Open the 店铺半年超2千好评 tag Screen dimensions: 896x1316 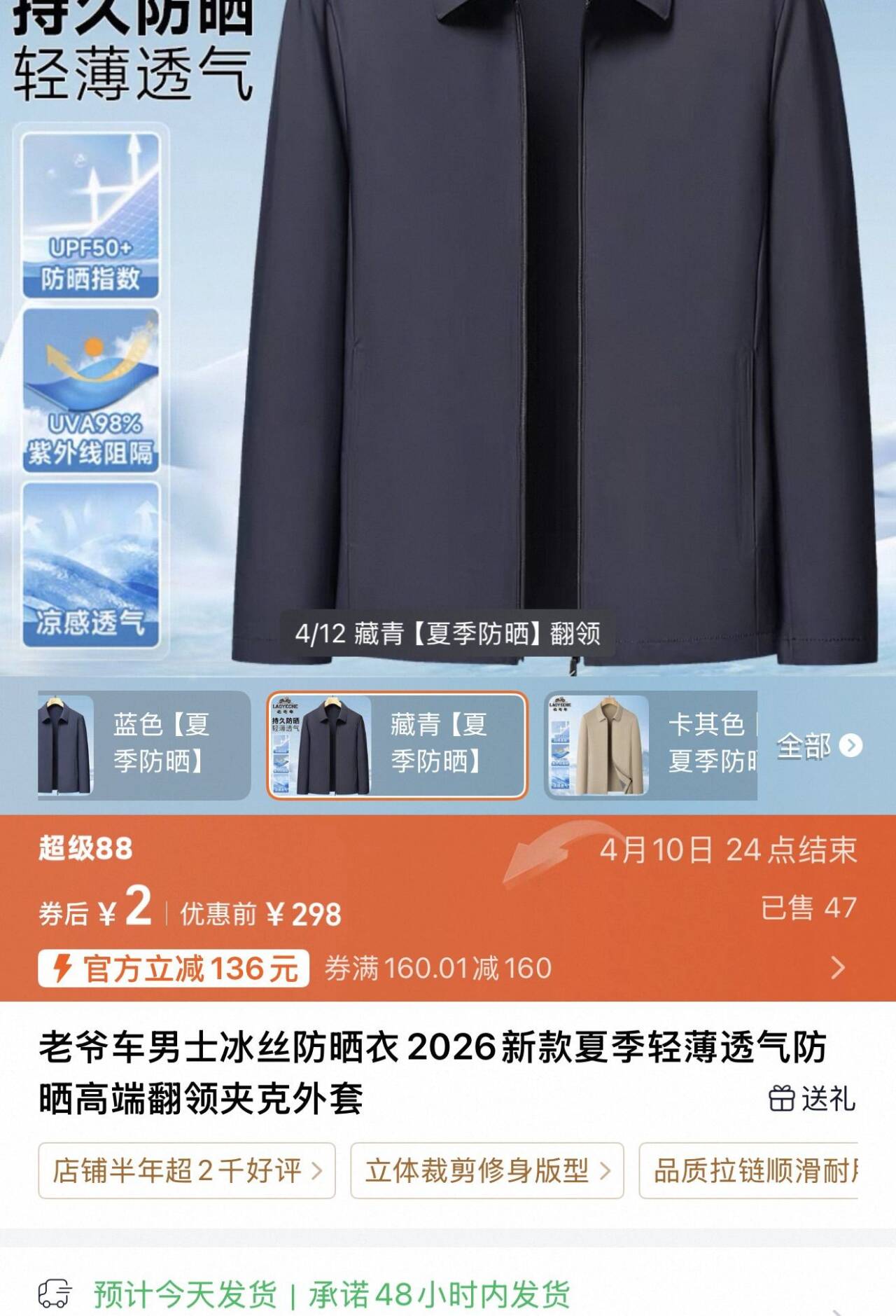[187, 1170]
